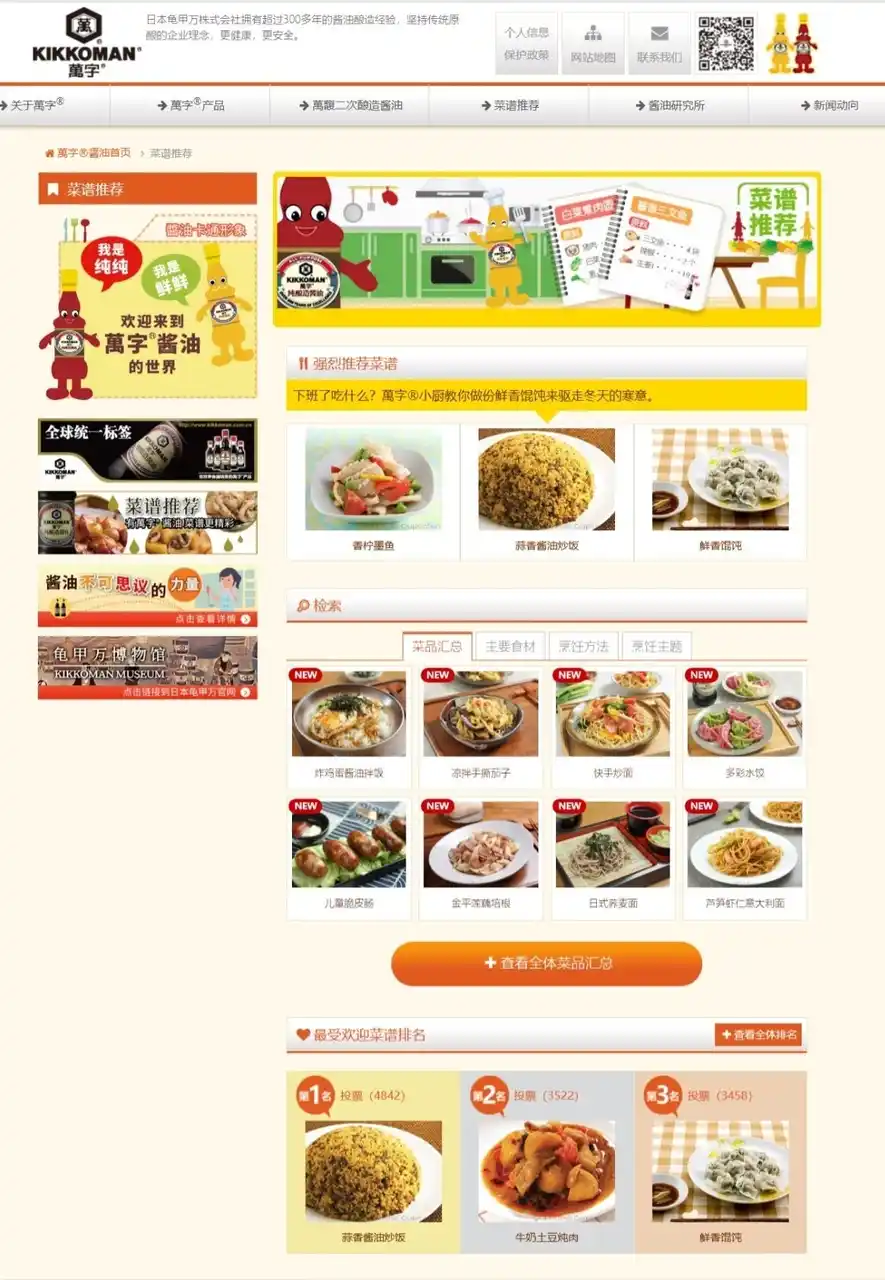Switch to the 烹饪主题 tab
885x1280 pixels.
(656, 646)
